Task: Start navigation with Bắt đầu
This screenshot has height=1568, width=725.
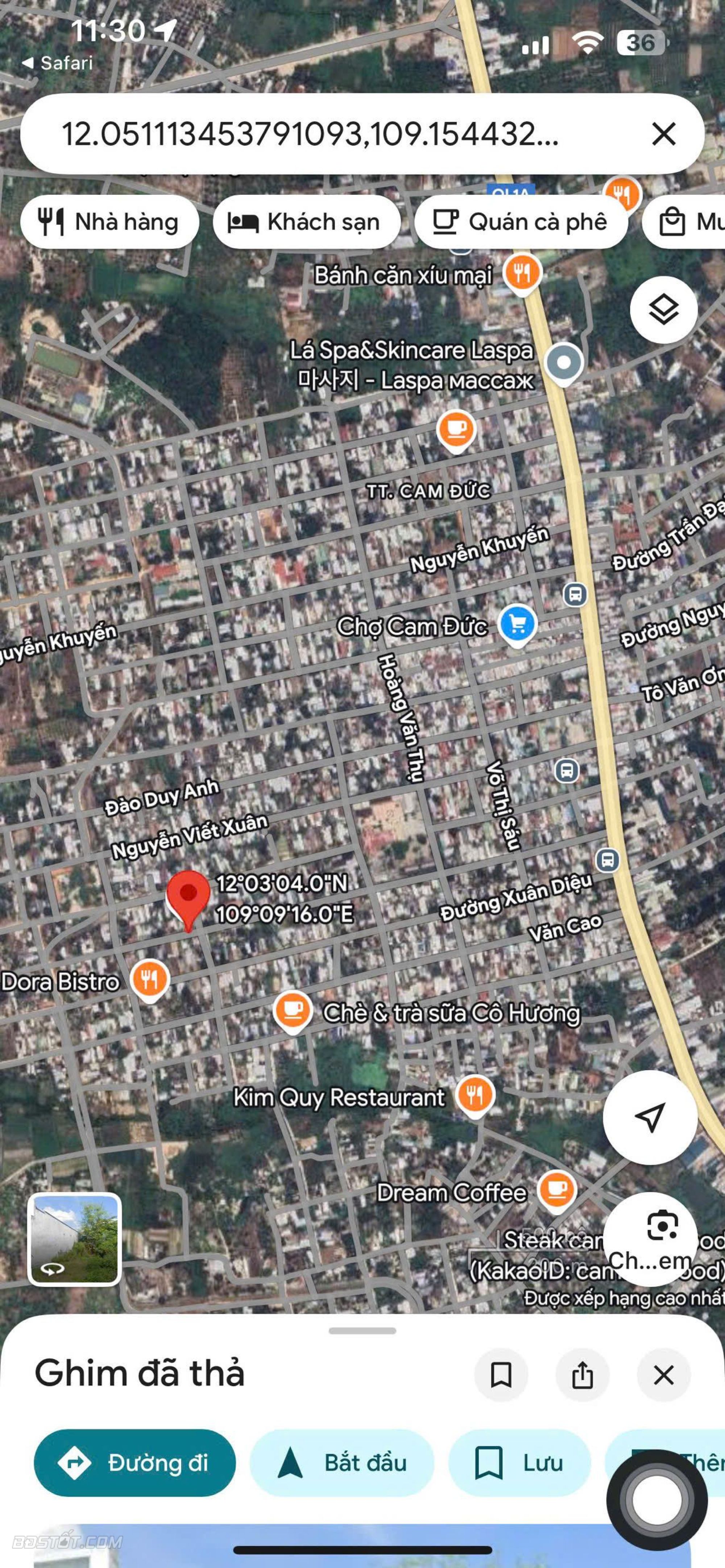Action: click(342, 1462)
